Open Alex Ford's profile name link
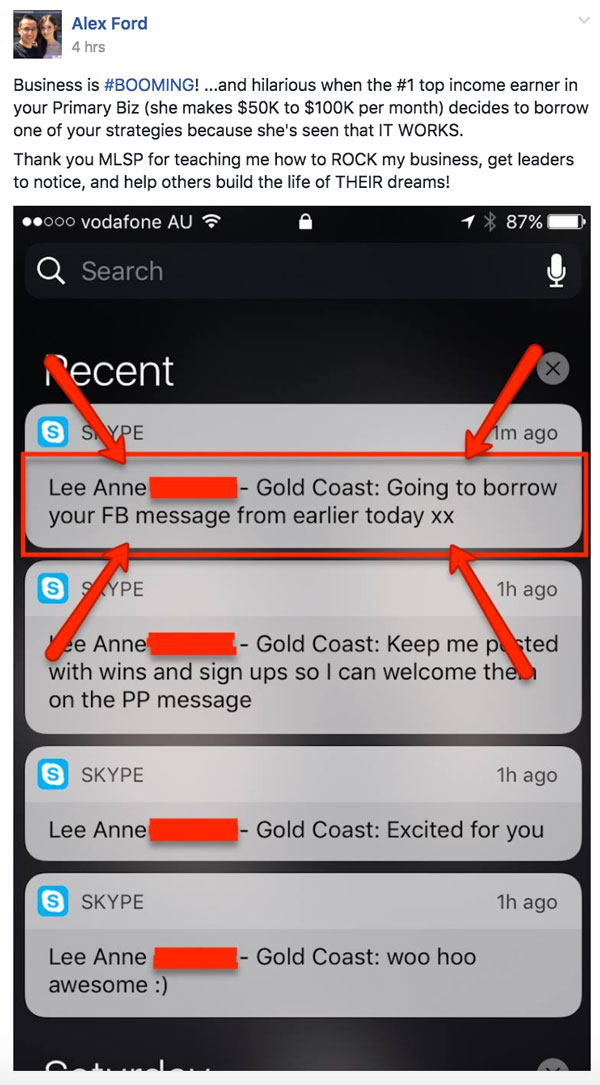 [109, 24]
